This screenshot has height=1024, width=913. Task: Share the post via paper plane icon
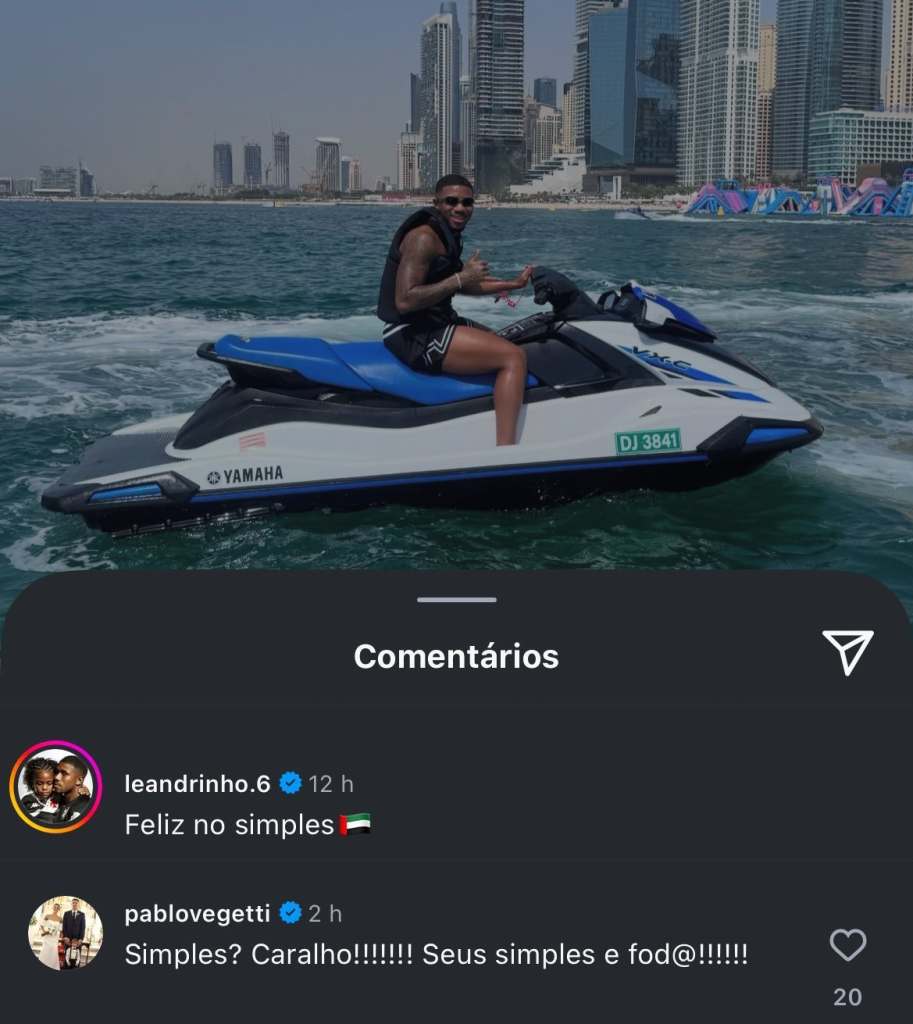[847, 653]
